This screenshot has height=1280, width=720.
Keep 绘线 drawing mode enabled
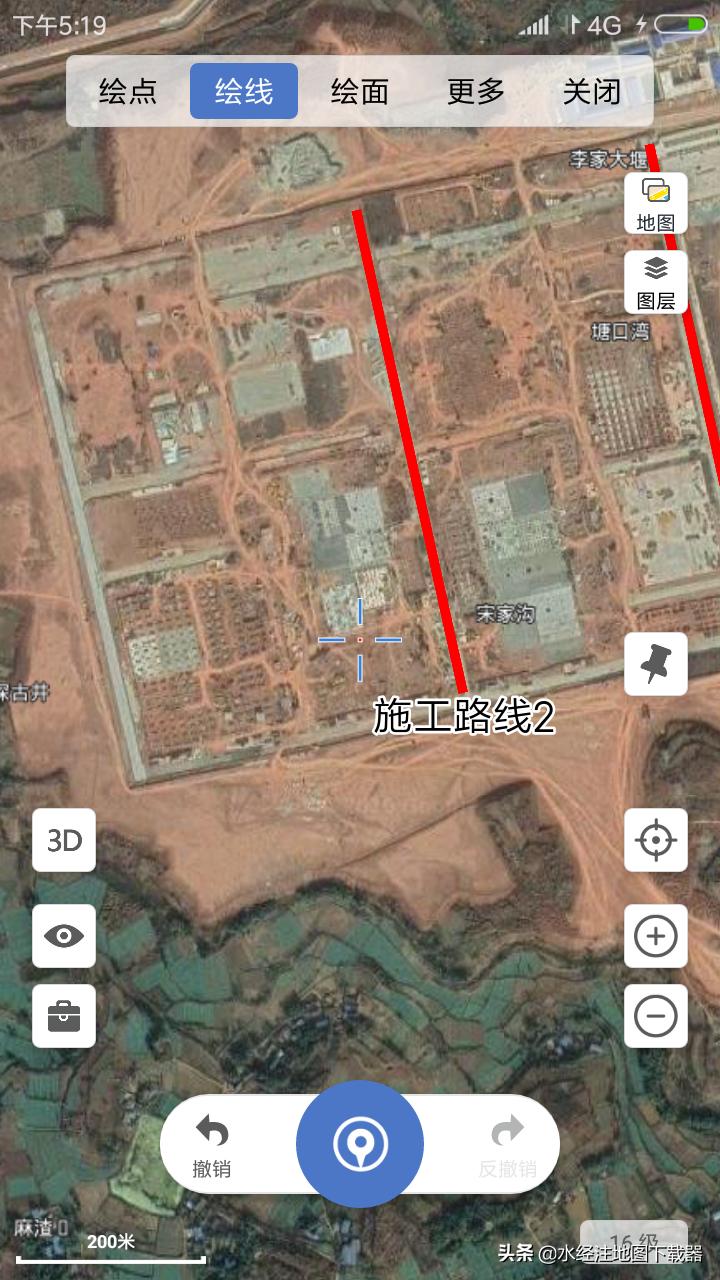tap(244, 90)
